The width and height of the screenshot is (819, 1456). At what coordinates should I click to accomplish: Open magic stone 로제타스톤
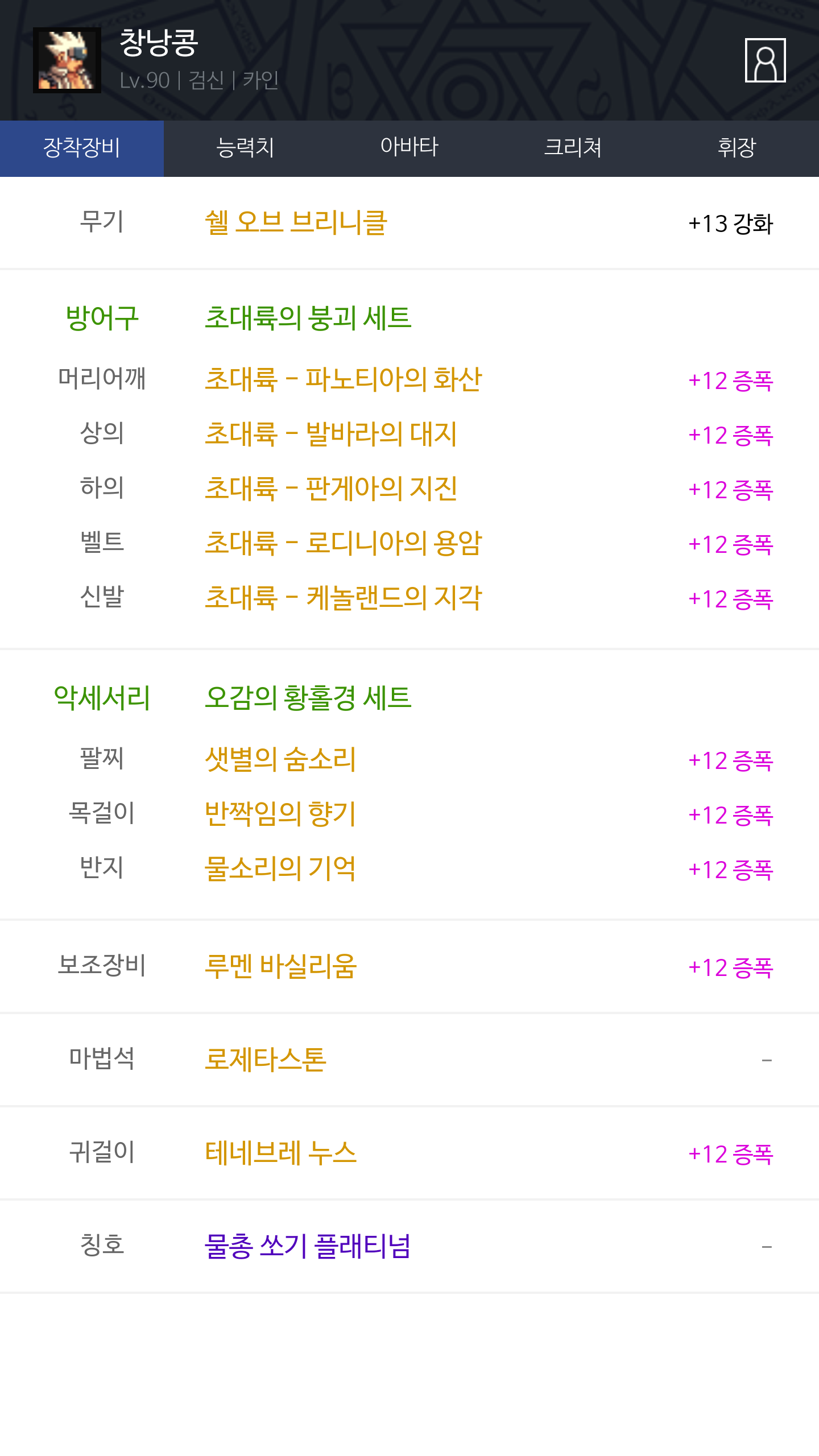pyautogui.click(x=266, y=1060)
